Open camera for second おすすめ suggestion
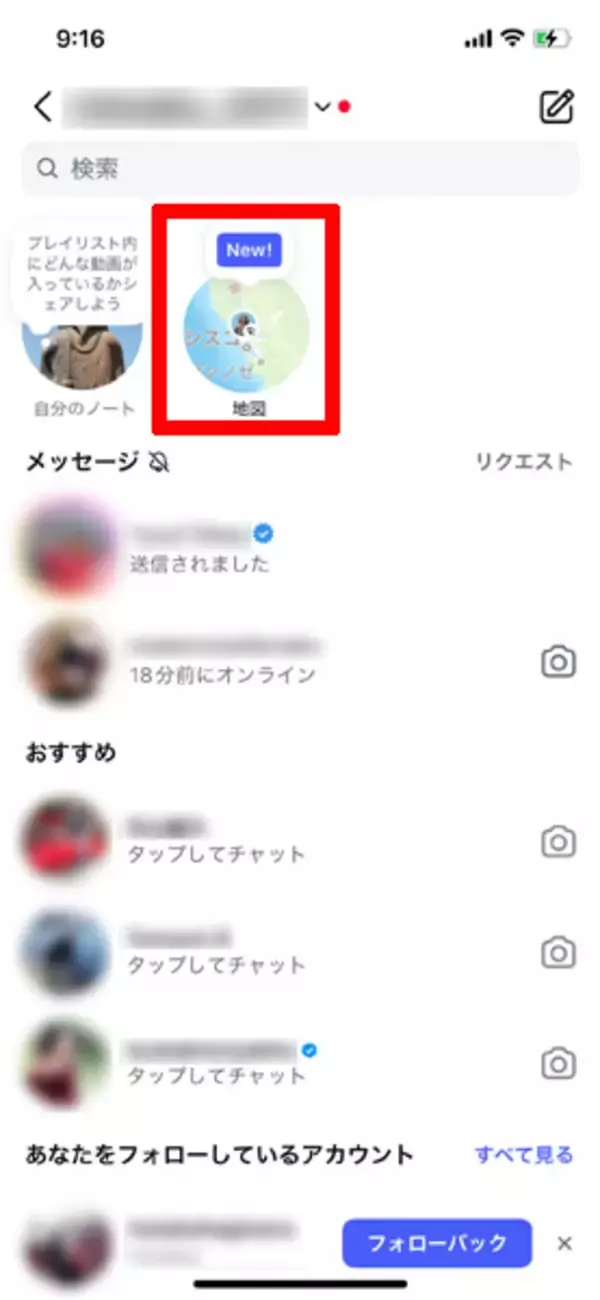This screenshot has width=600, height=1300. 558,953
